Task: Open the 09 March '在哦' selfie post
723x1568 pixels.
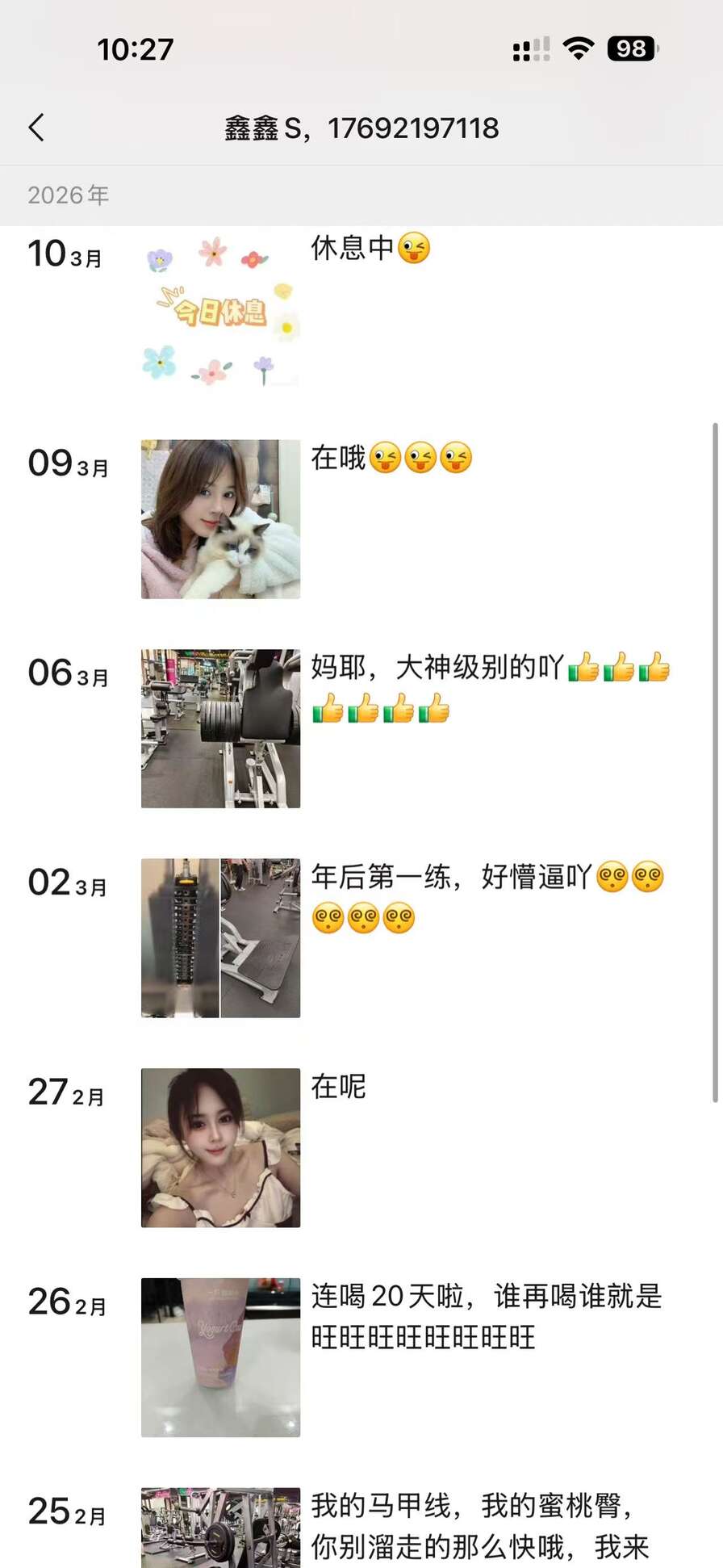Action: [x=220, y=519]
